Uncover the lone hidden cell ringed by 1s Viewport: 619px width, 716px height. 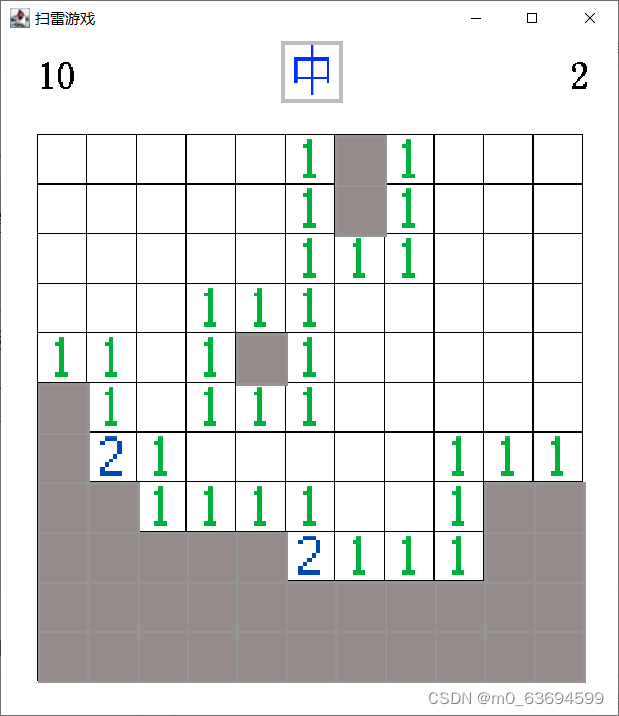pos(261,358)
